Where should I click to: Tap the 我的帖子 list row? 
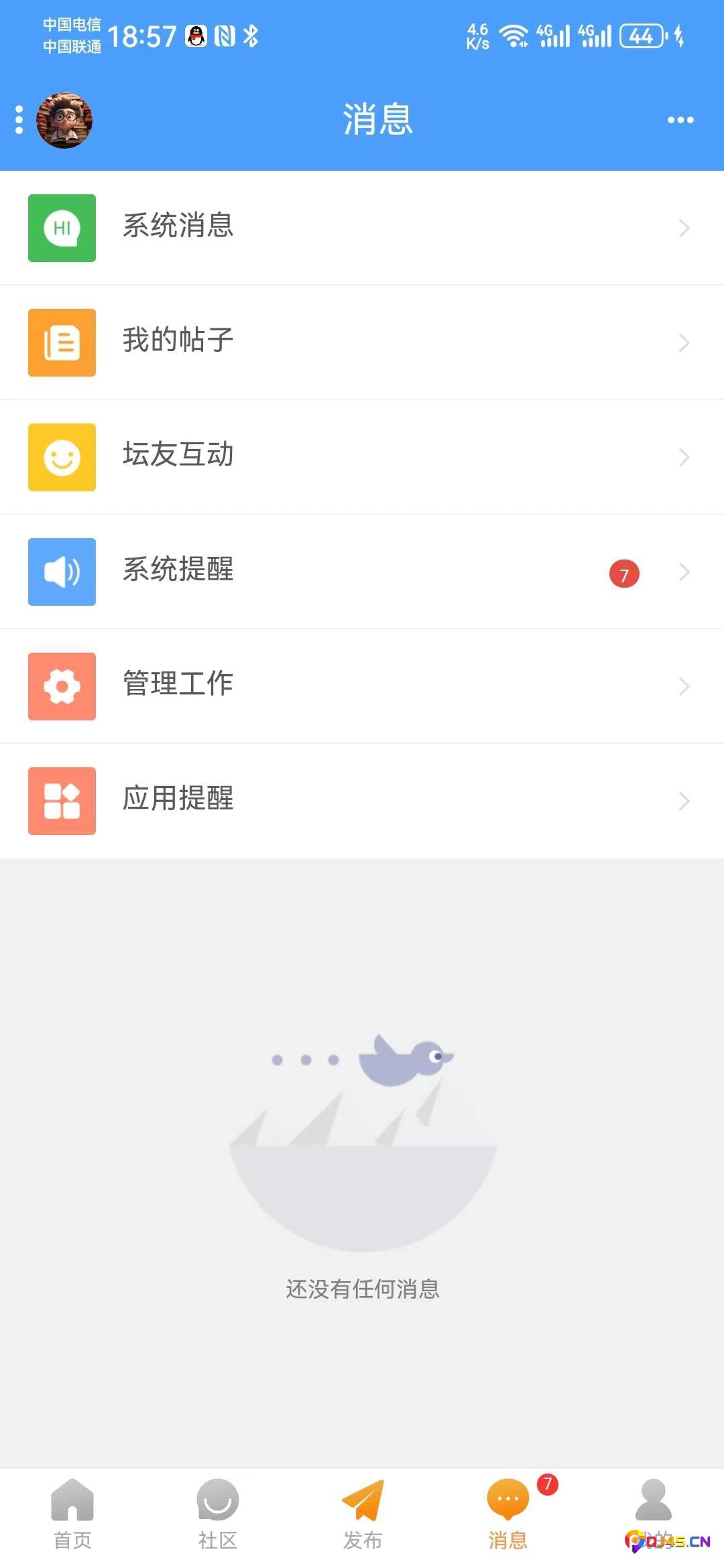[362, 342]
